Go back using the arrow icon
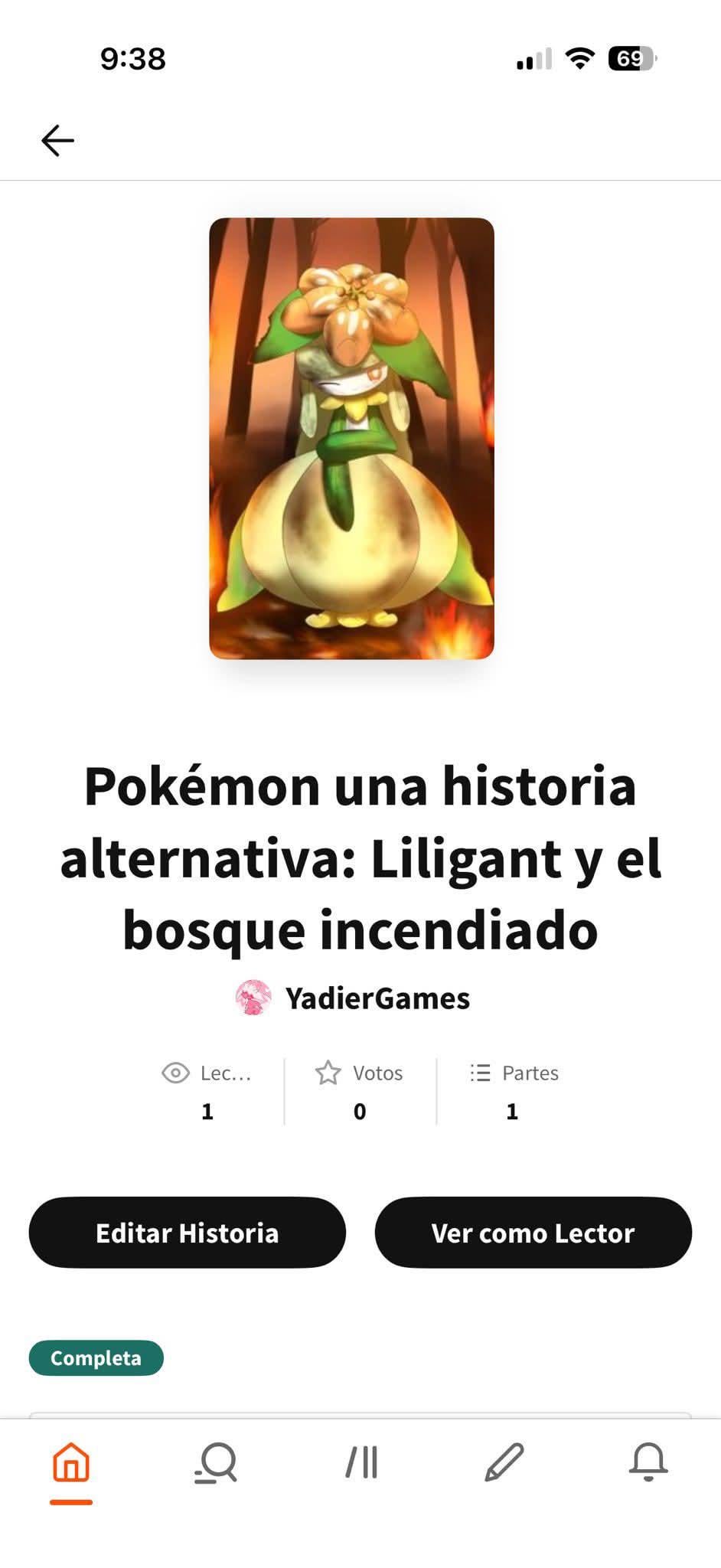The height and width of the screenshot is (1568, 721). point(57,141)
